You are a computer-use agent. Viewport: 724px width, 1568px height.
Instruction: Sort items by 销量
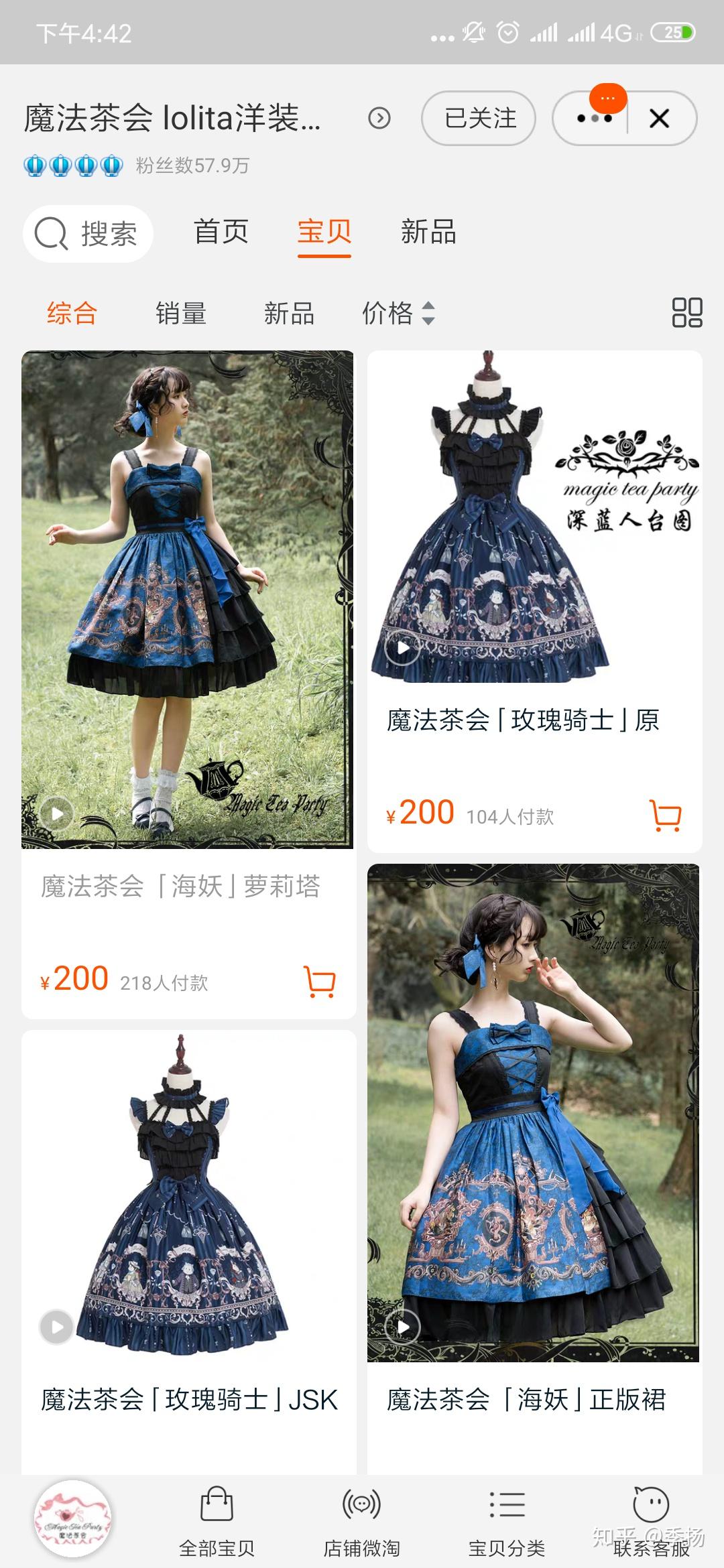coord(181,313)
